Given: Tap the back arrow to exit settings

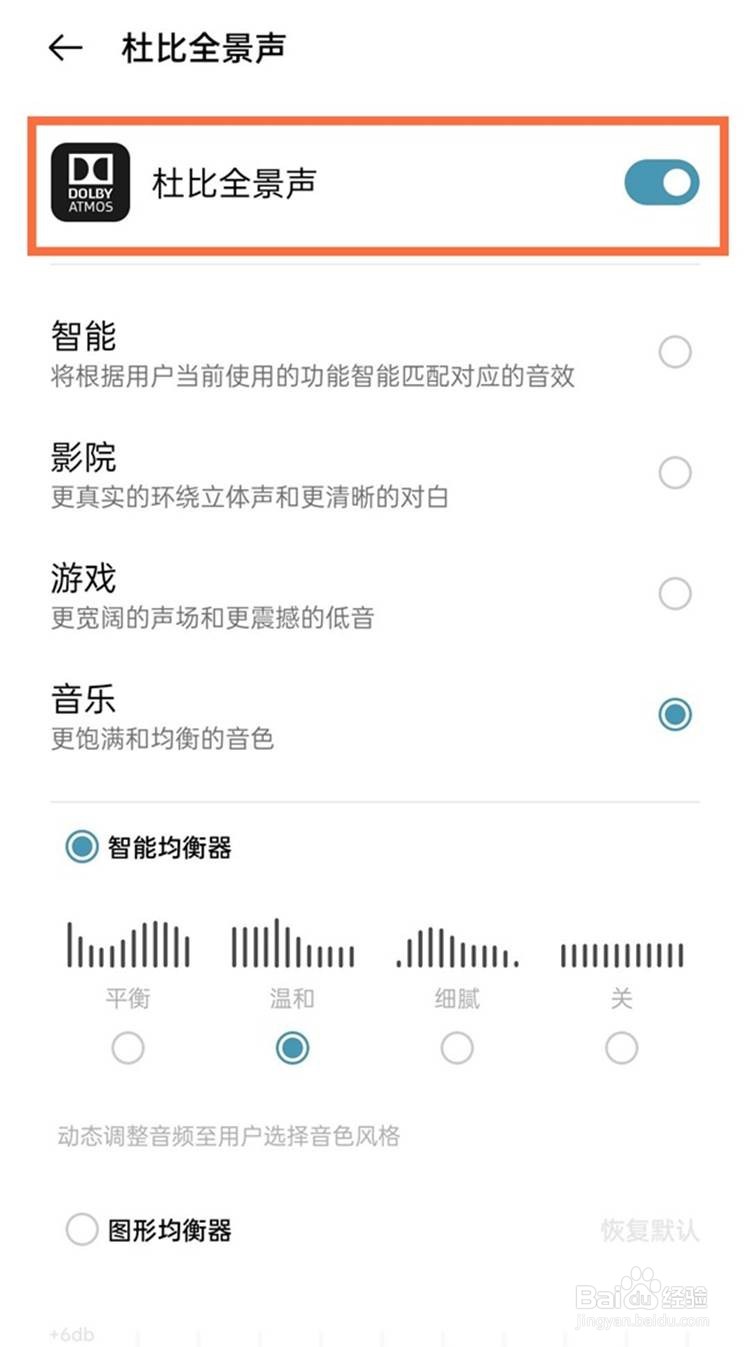Looking at the screenshot, I should coord(62,46).
